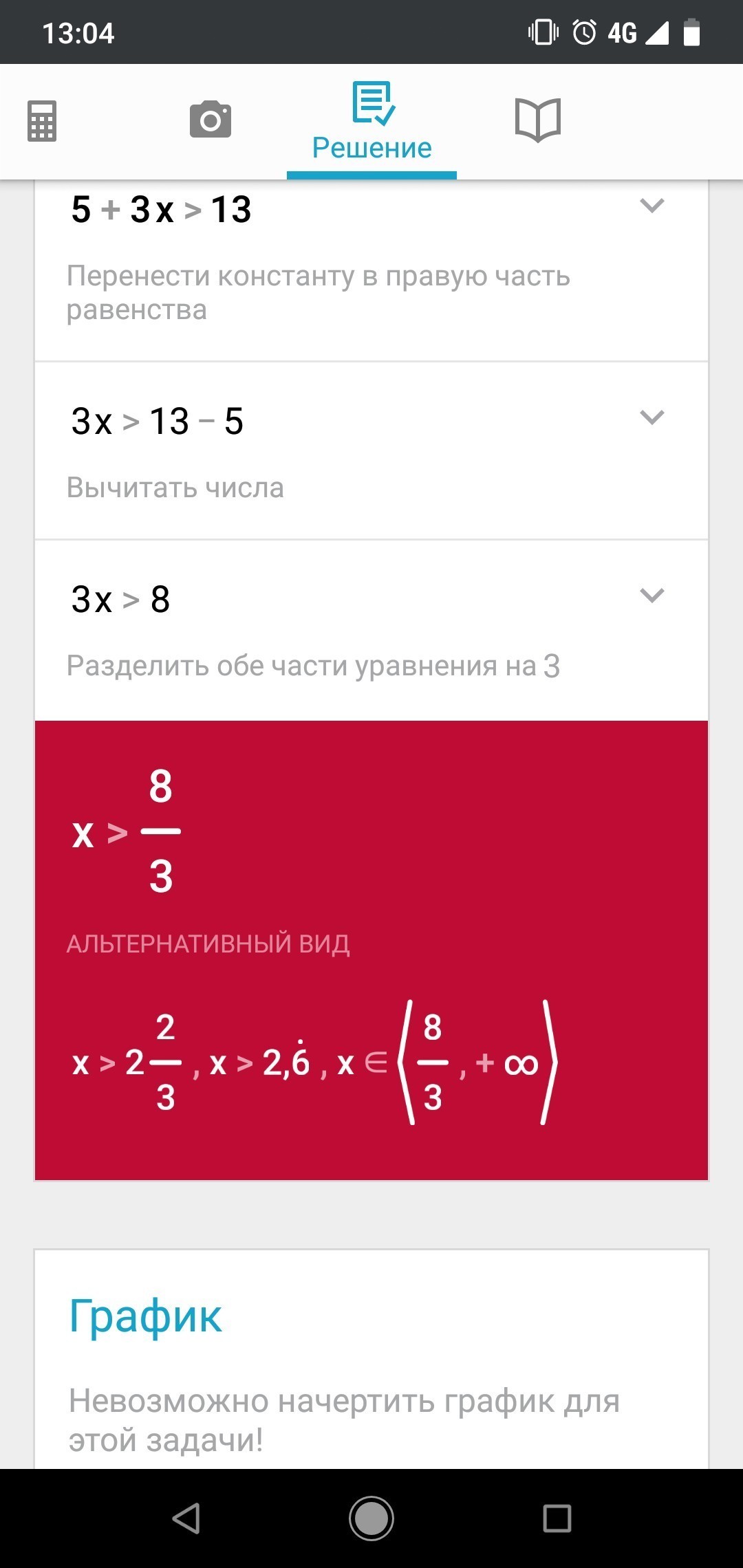
Task: Open the calculator tab
Action: point(42,121)
